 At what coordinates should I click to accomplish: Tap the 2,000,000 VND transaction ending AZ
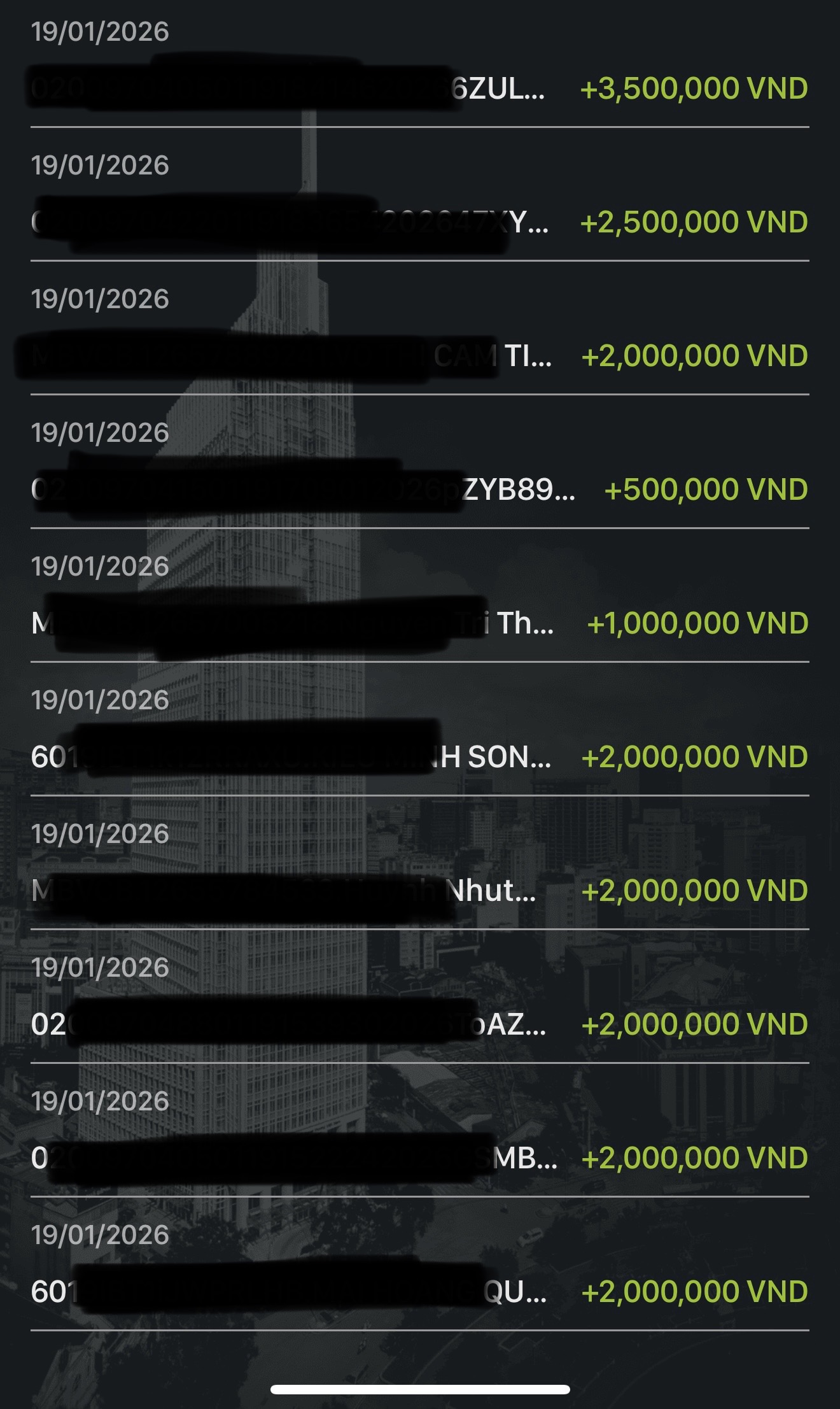pyautogui.click(x=694, y=1024)
